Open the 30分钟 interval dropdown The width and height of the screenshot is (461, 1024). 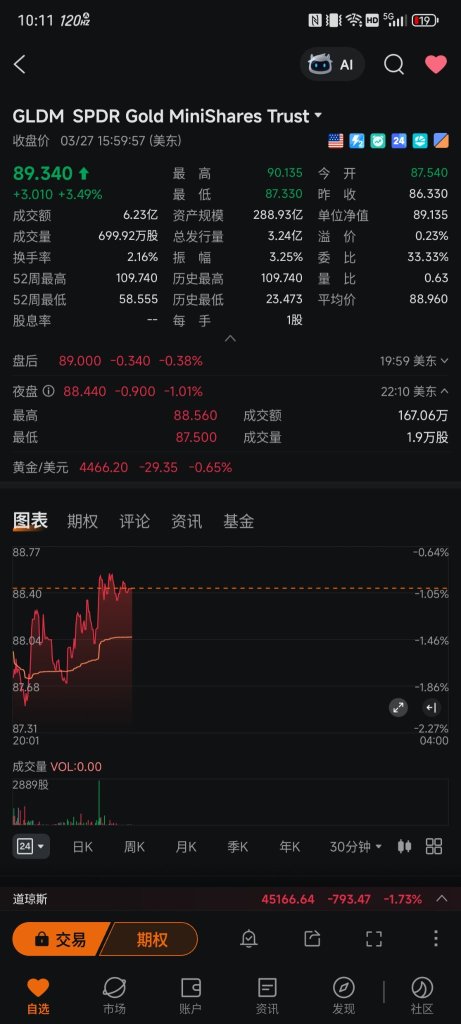(355, 847)
